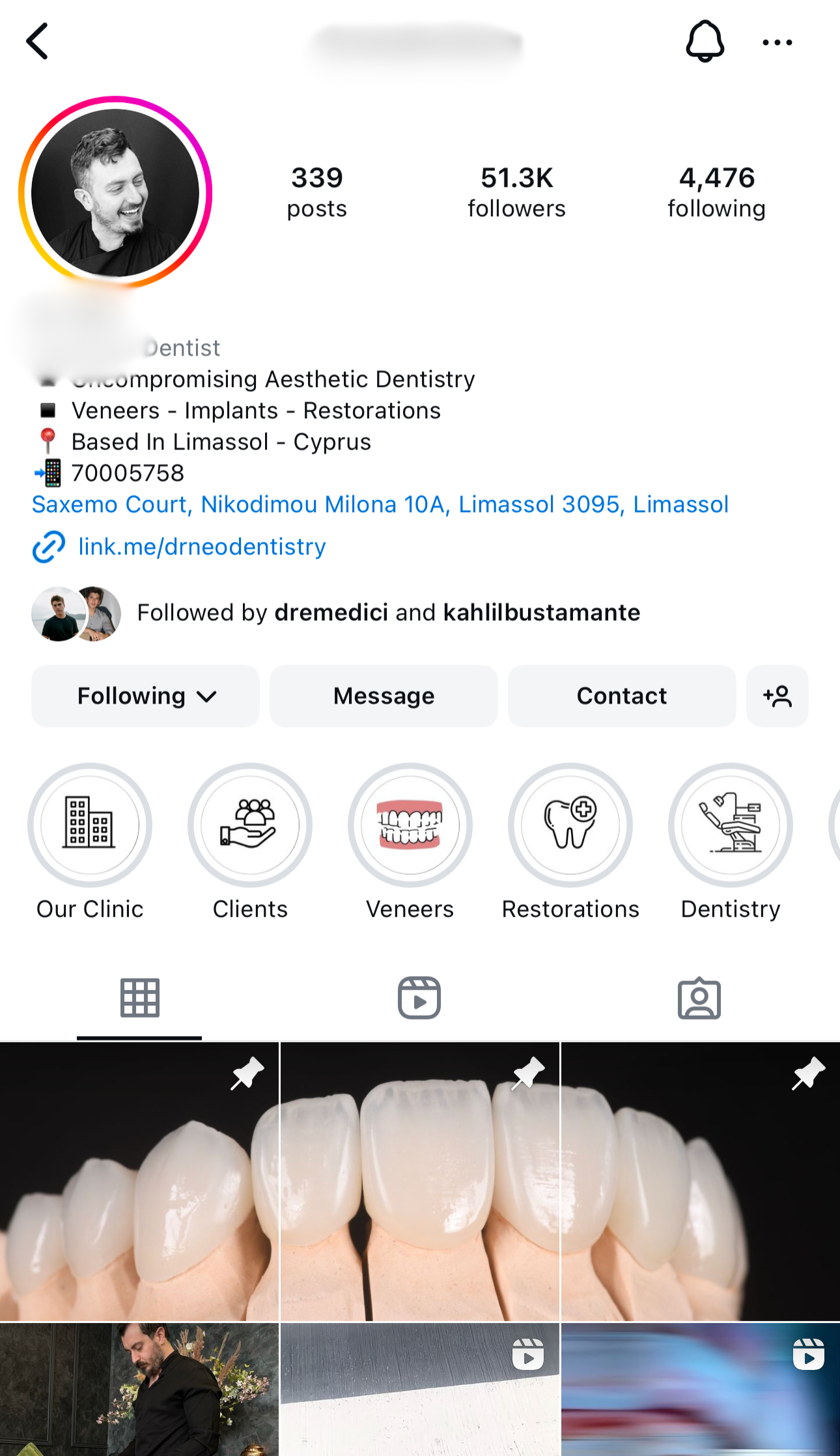View the Veneers story highlight
The image size is (840, 1456).
click(410, 825)
